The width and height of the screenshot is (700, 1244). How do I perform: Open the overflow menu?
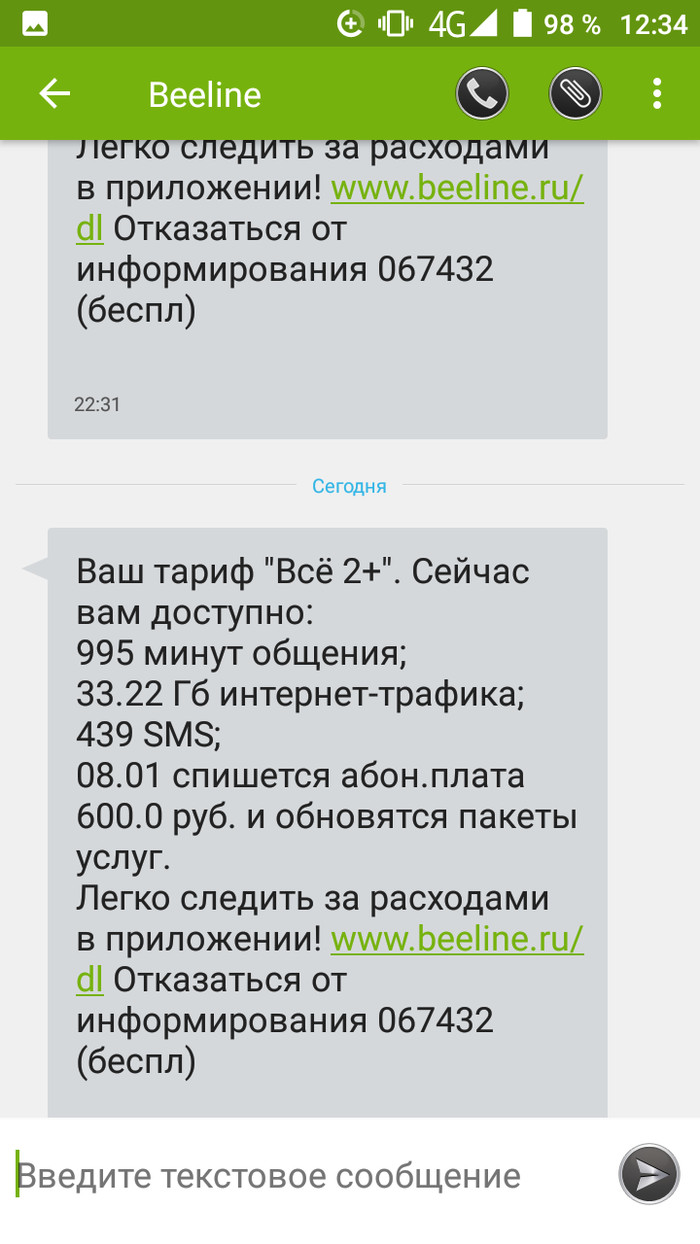[657, 94]
